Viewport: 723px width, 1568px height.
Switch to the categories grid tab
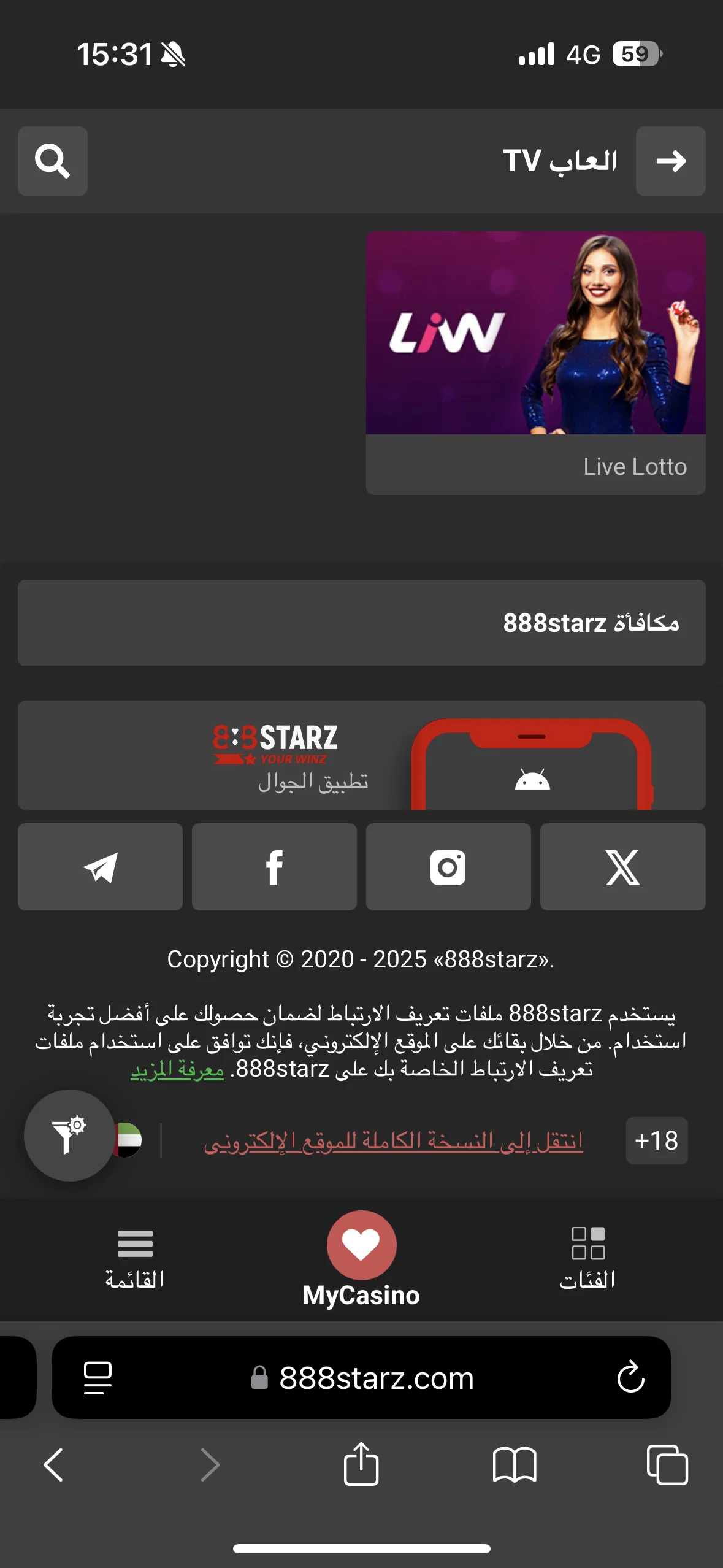[x=587, y=1255]
